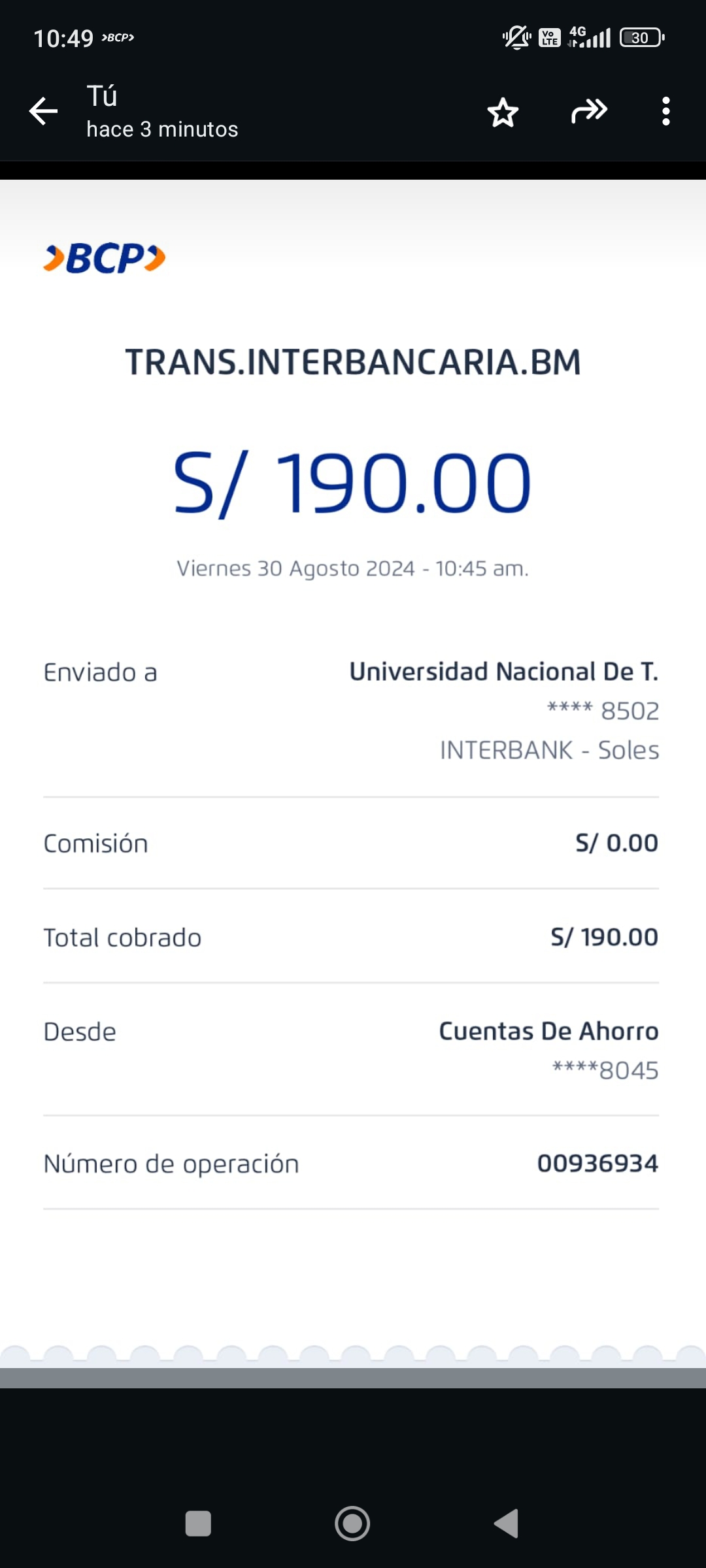Tap the system home button
Viewport: 706px width, 1568px height.
tap(352, 1524)
